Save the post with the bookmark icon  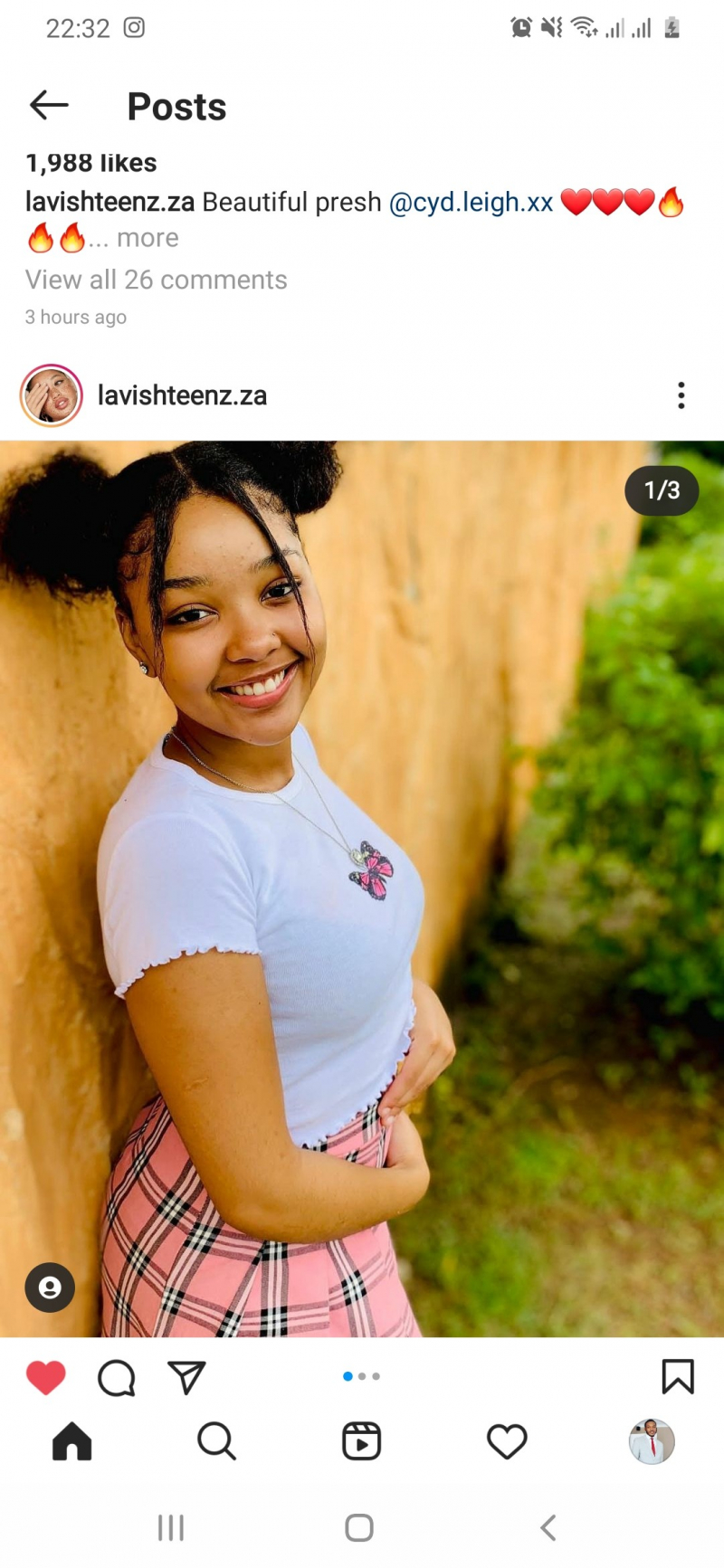677,1377
